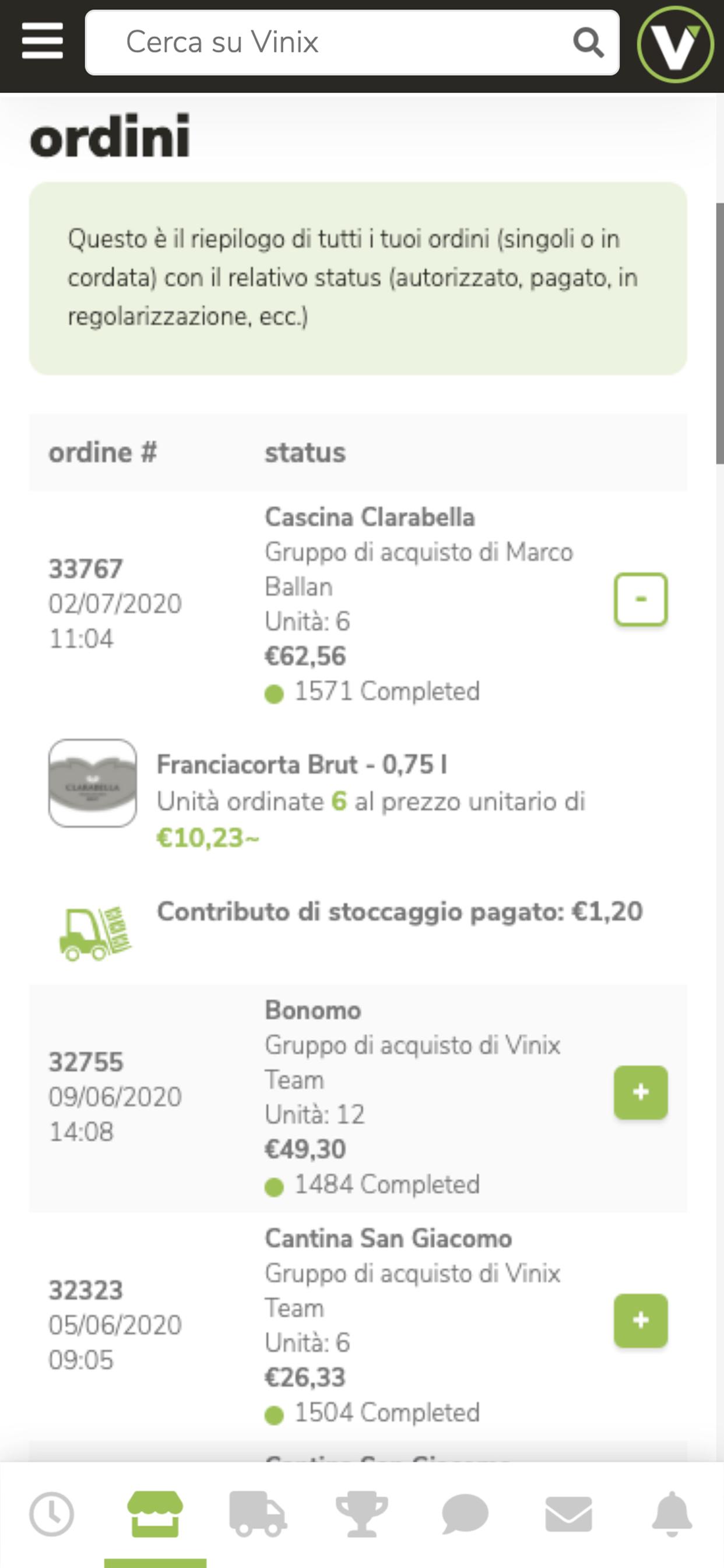Screen dimensions: 724x1568
Task: Tap the Cerca su Vinix search field
Action: click(x=352, y=43)
